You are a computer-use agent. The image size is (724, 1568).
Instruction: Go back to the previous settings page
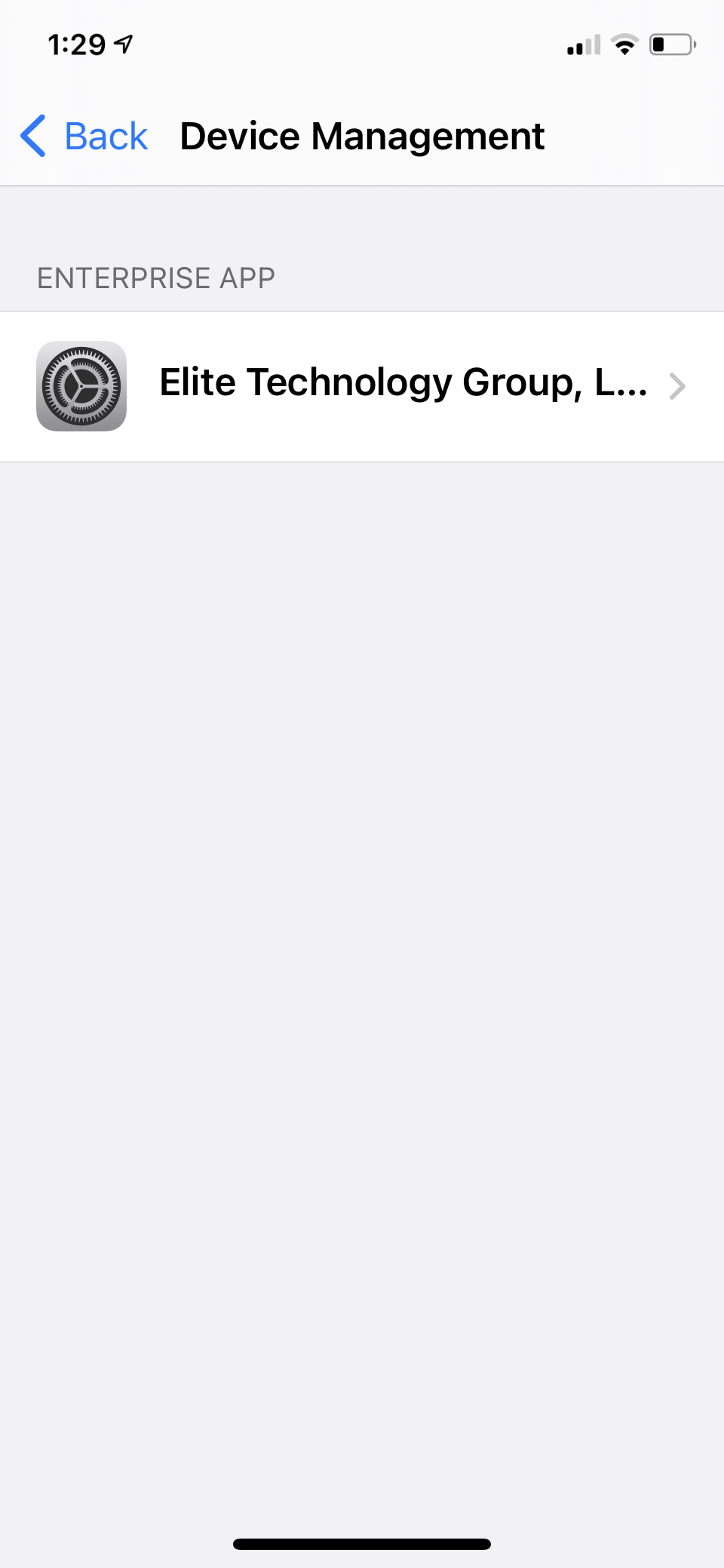[84, 137]
